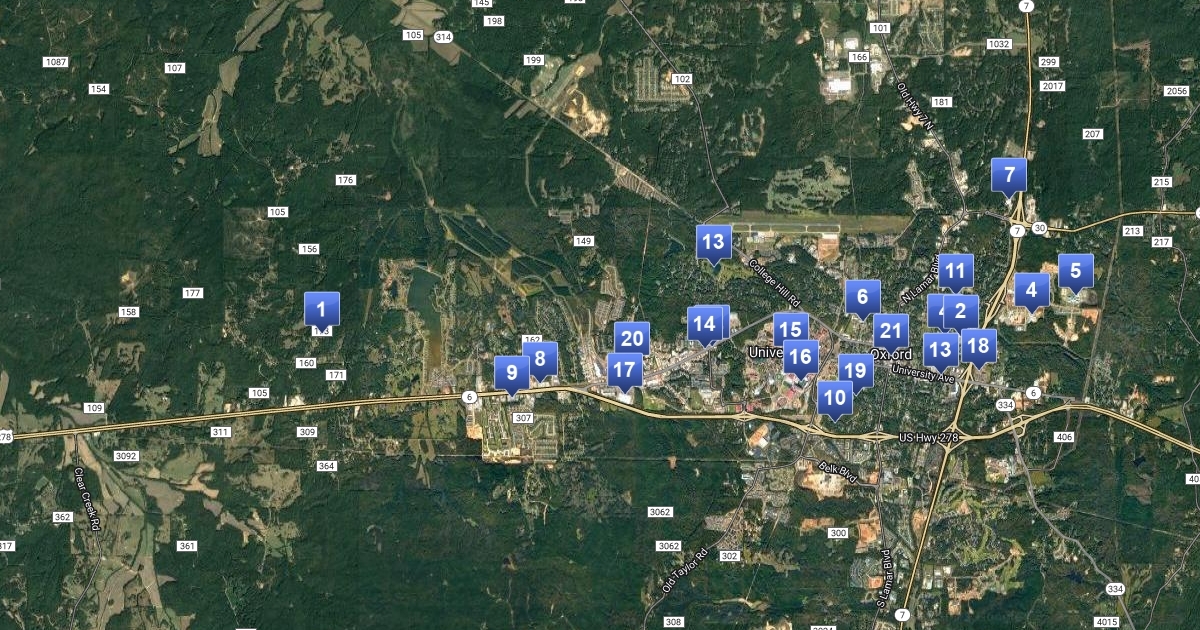Screen dimensions: 1200x630
Task: Select map pin number 7
Action: pyautogui.click(x=1009, y=175)
